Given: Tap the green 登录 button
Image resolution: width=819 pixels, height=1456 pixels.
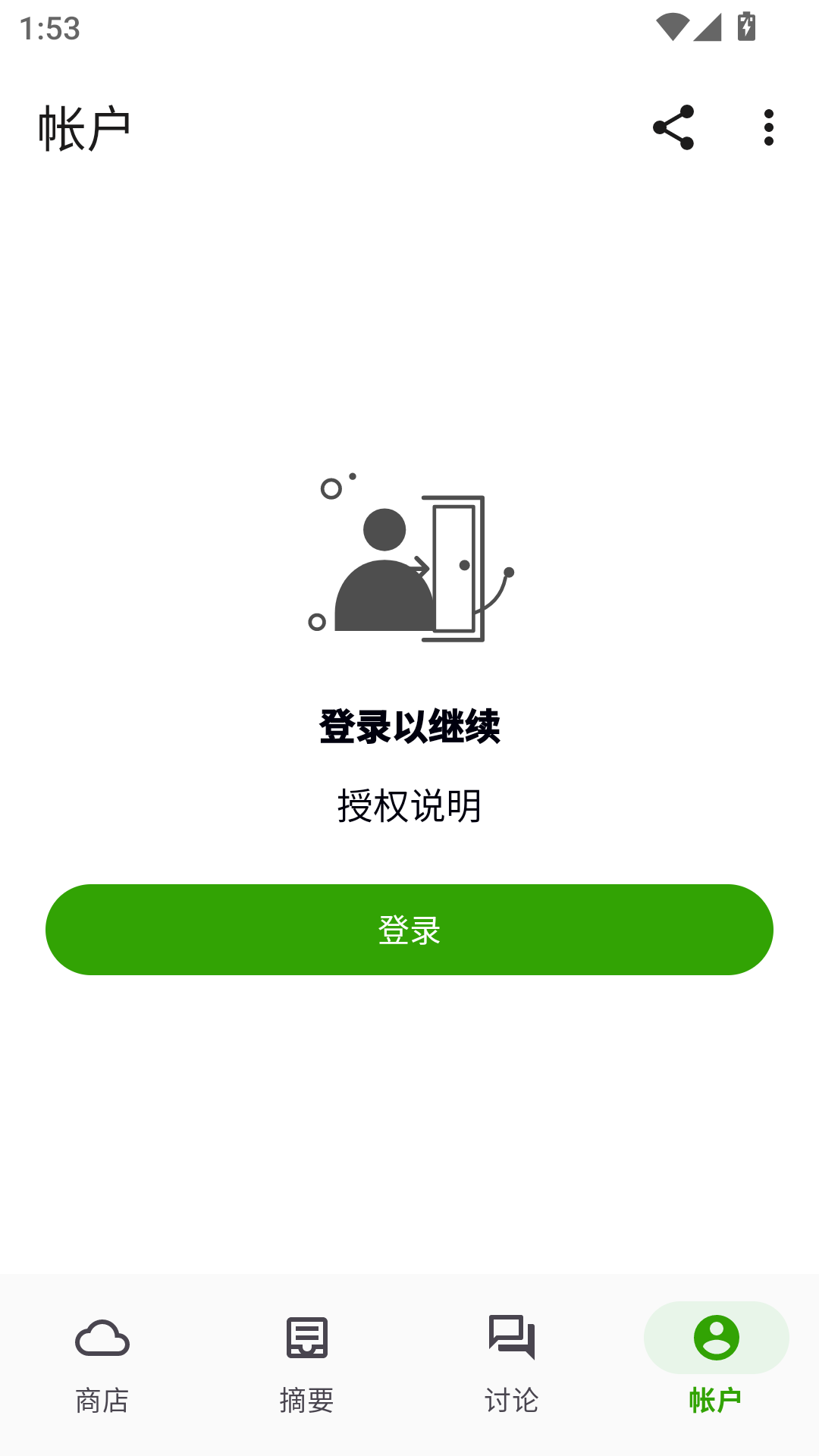Looking at the screenshot, I should click(409, 930).
